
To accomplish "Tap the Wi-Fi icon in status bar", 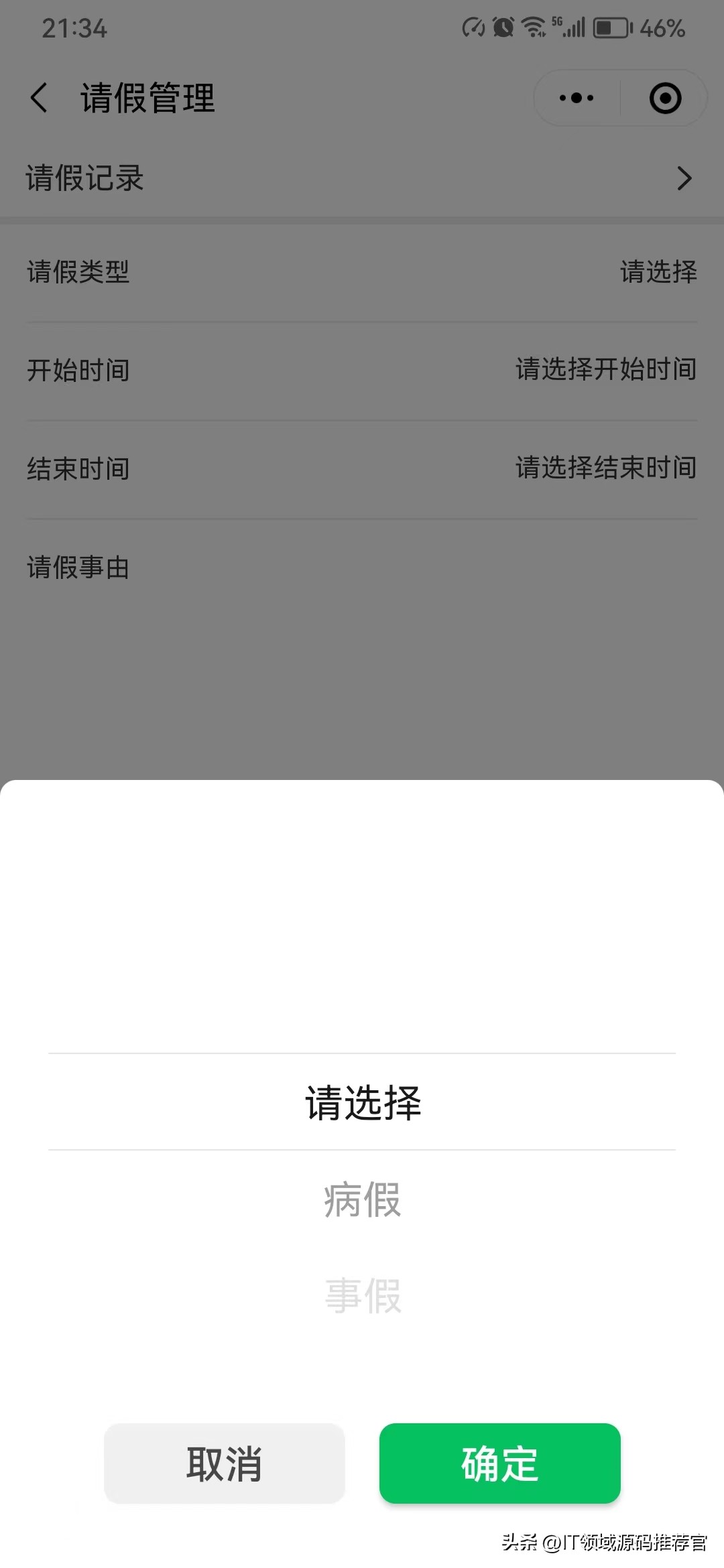I will click(x=533, y=27).
